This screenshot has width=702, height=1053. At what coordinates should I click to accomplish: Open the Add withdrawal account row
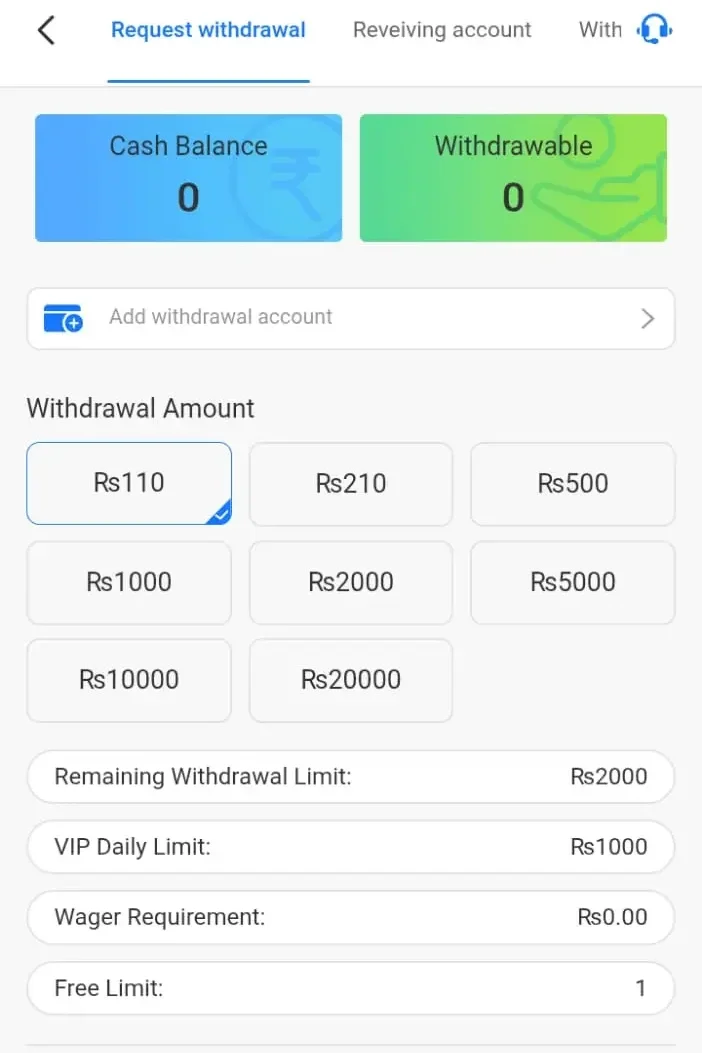pos(350,318)
